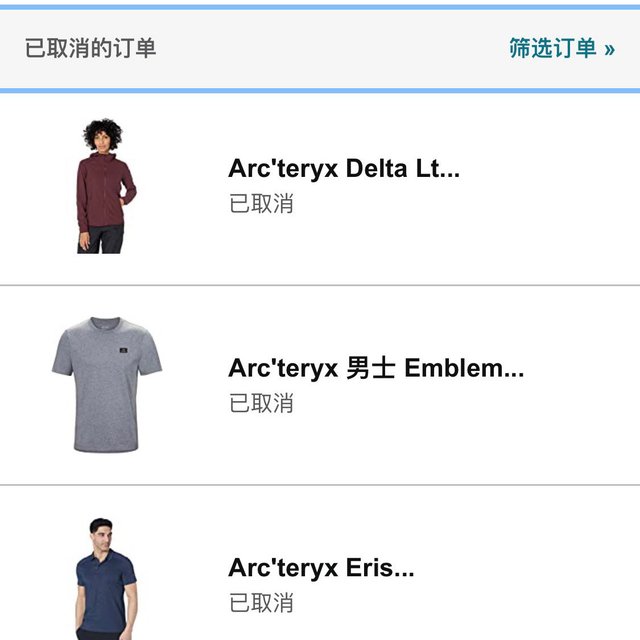Viewport: 640px width, 640px height.
Task: Open the cancelled Arc'teryx Delta Lt order
Action: 343,169
